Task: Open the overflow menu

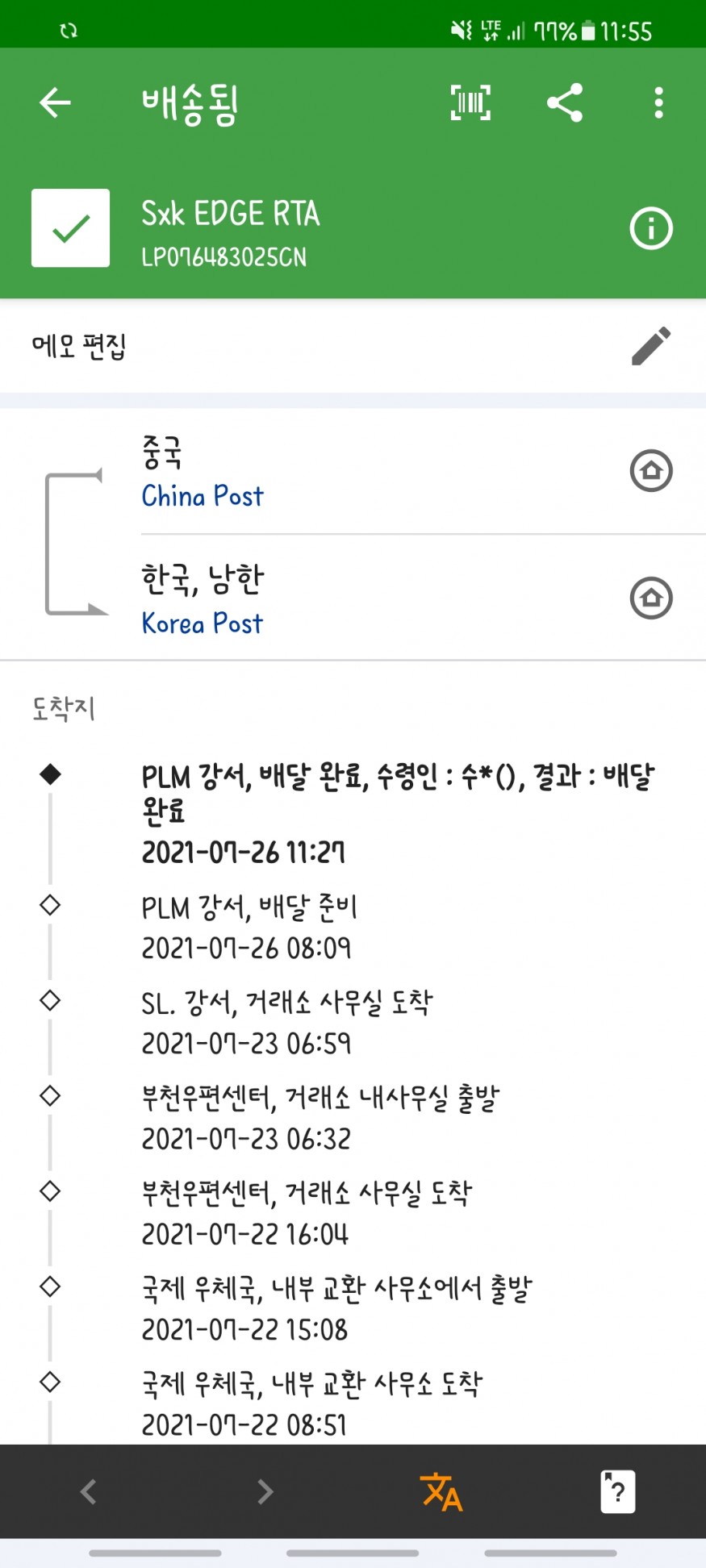Action: coord(658,102)
